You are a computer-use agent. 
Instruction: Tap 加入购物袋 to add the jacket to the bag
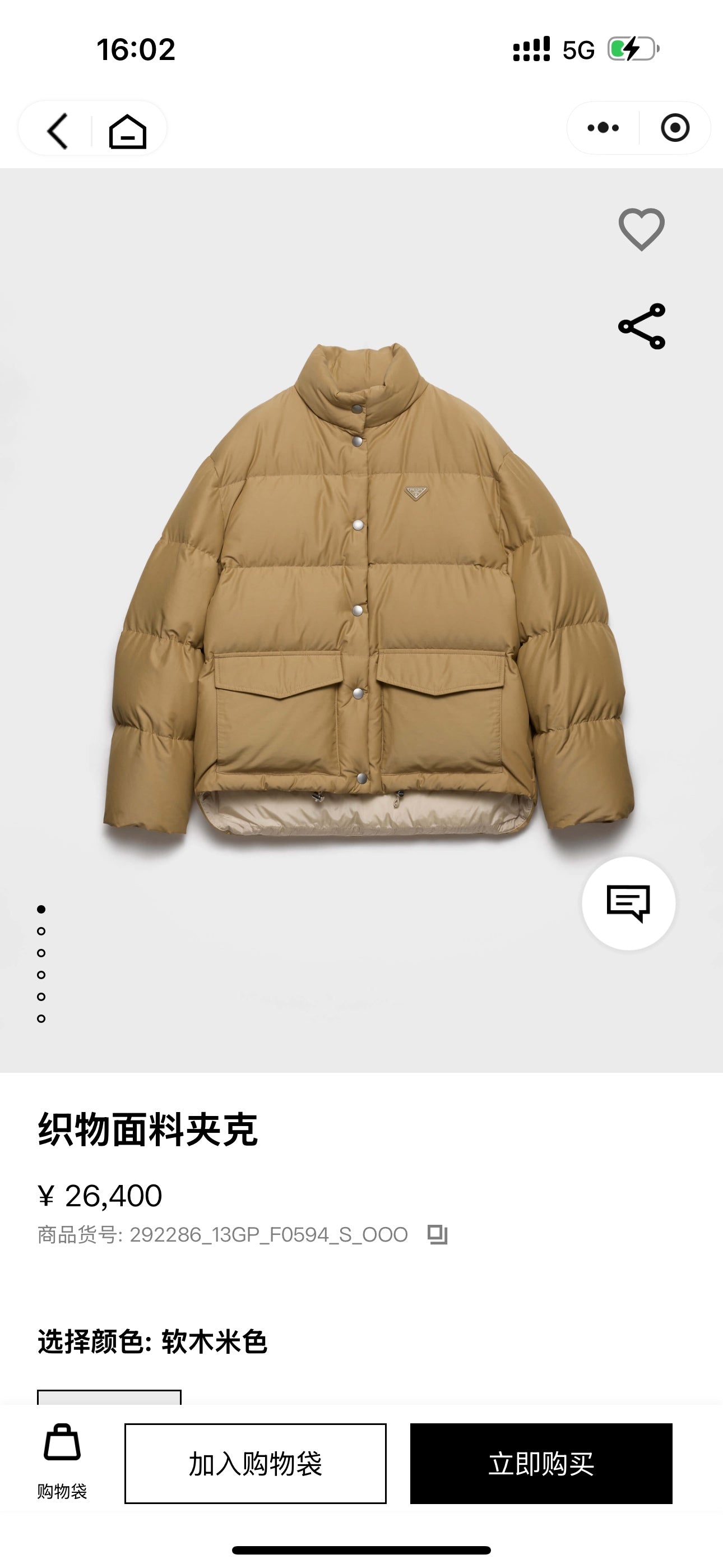coord(256,1463)
